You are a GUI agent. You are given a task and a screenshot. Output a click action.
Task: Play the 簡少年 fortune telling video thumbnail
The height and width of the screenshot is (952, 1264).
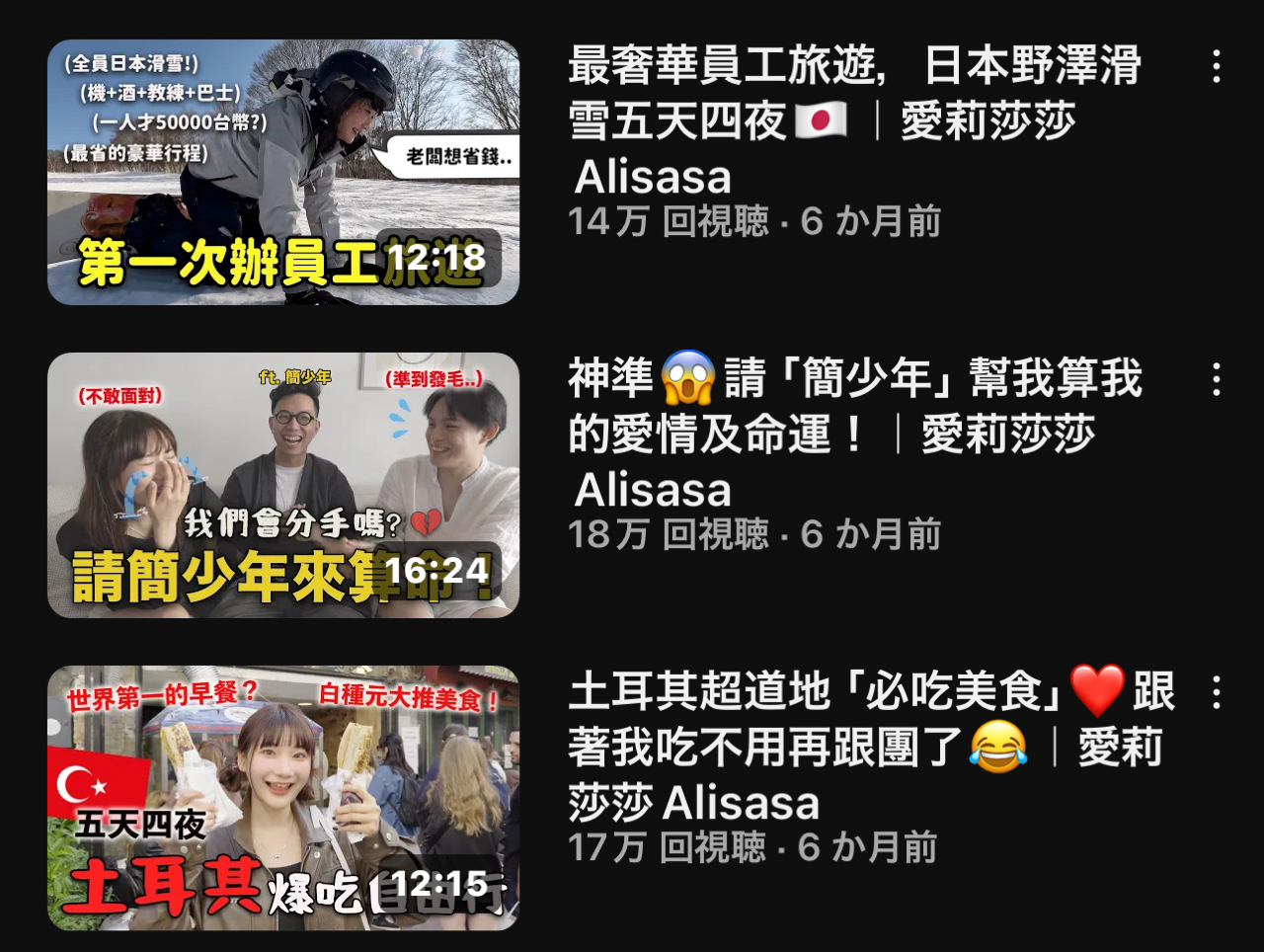coord(283,485)
